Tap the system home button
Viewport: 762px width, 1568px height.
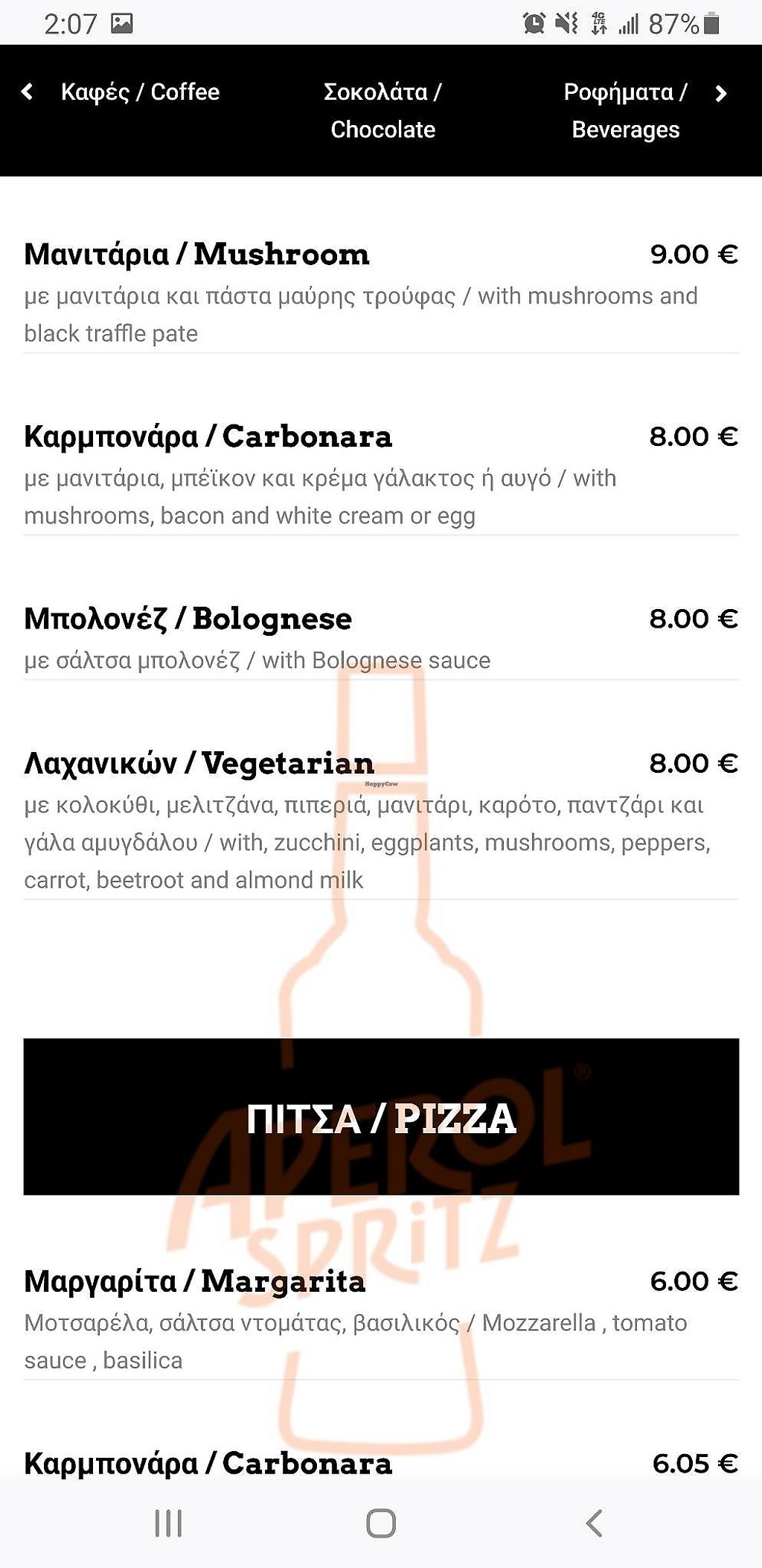click(381, 1523)
